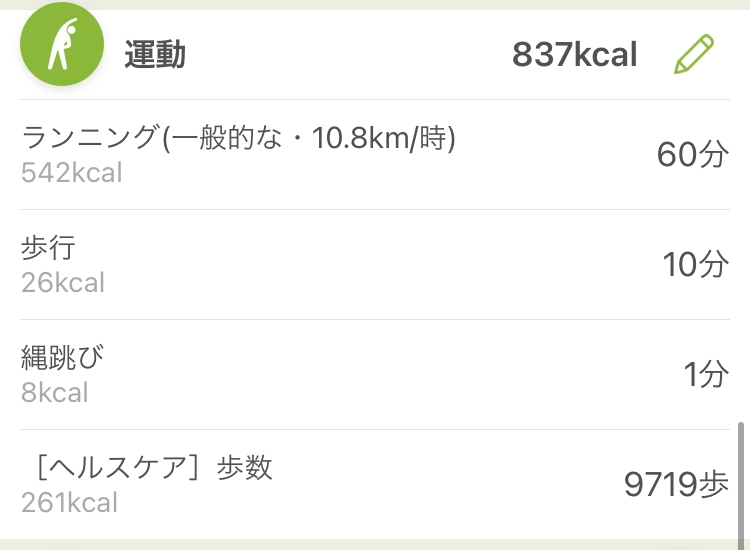Open the 歩行 10分 entry
The height and width of the screenshot is (550, 750).
coord(375,265)
